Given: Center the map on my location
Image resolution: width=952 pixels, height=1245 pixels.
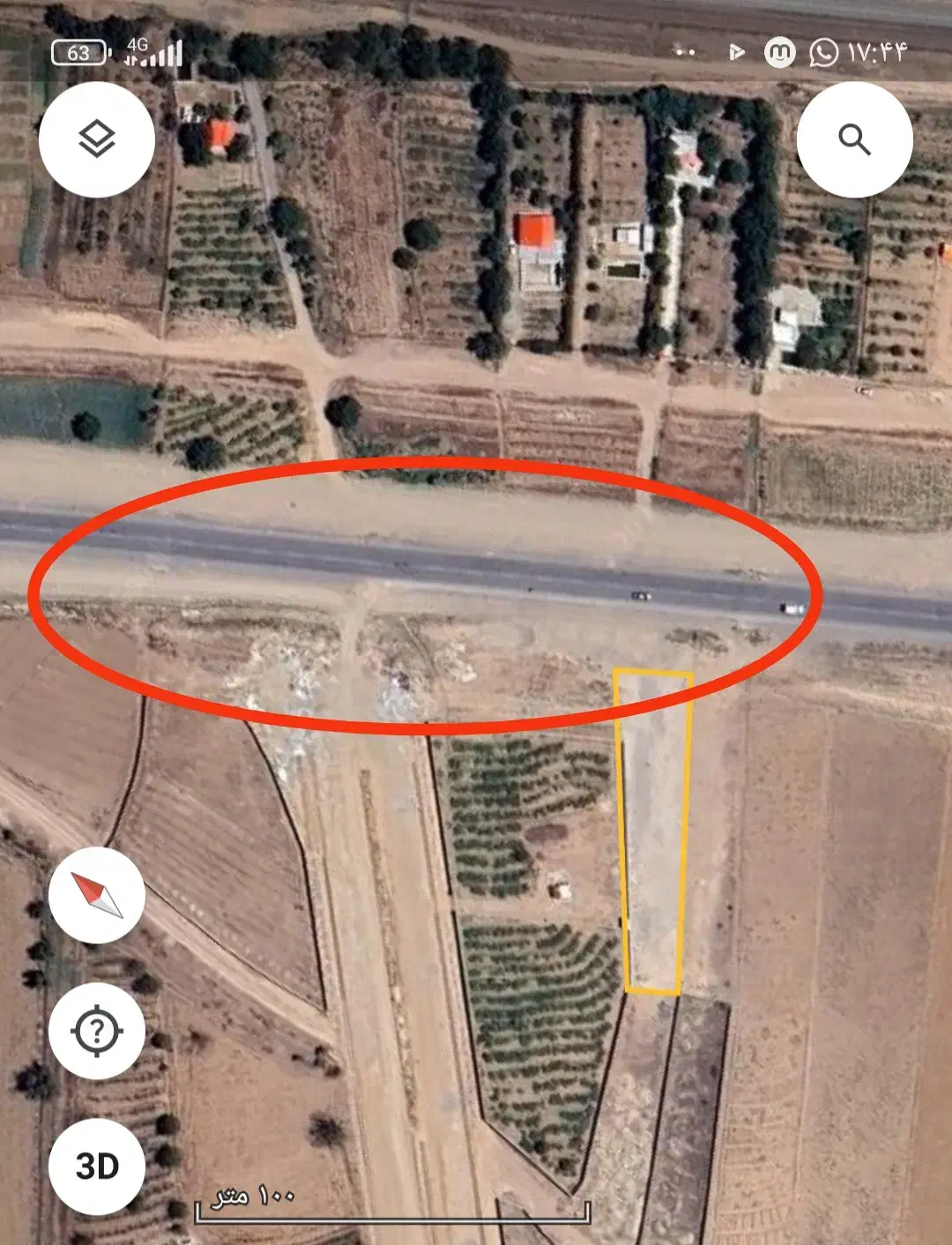Looking at the screenshot, I should (x=97, y=1031).
